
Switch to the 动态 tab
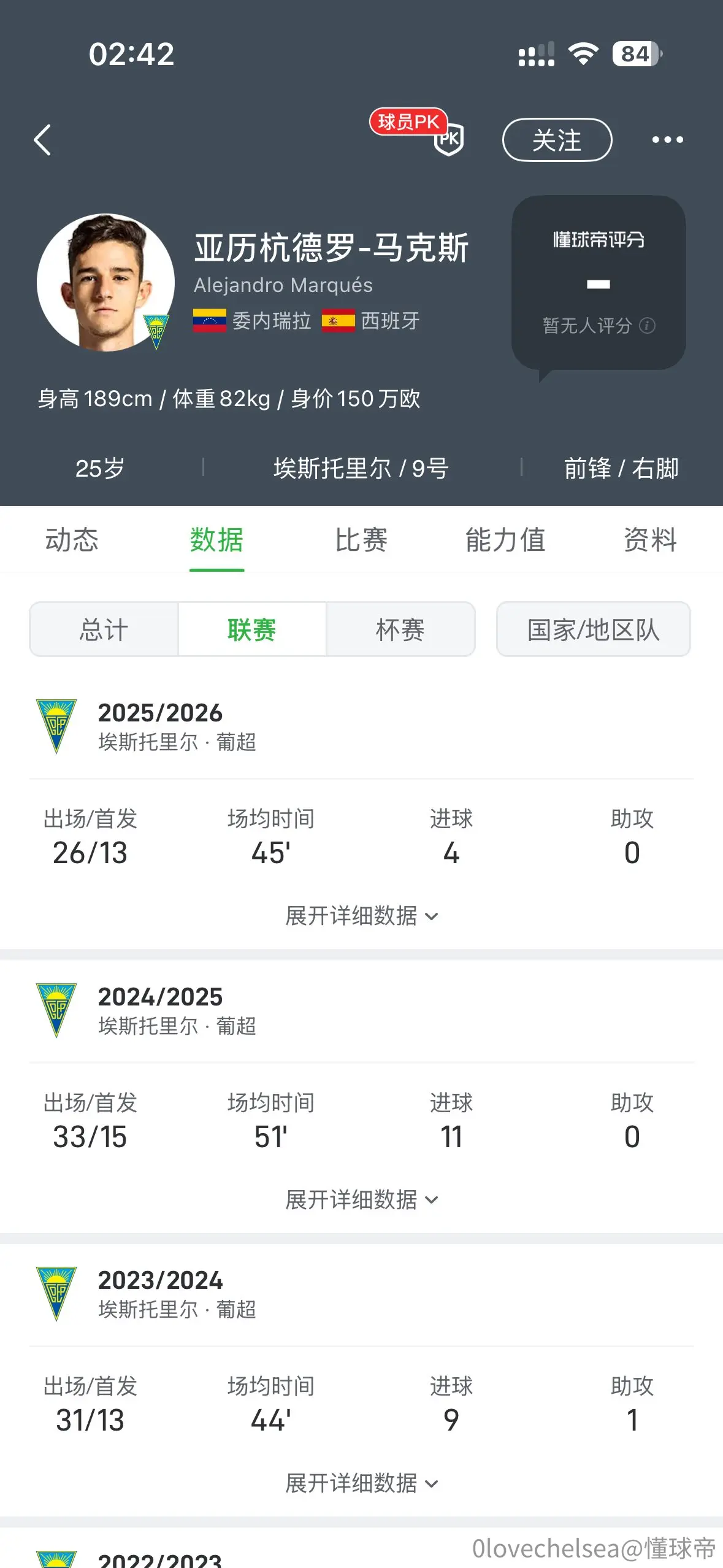72,540
